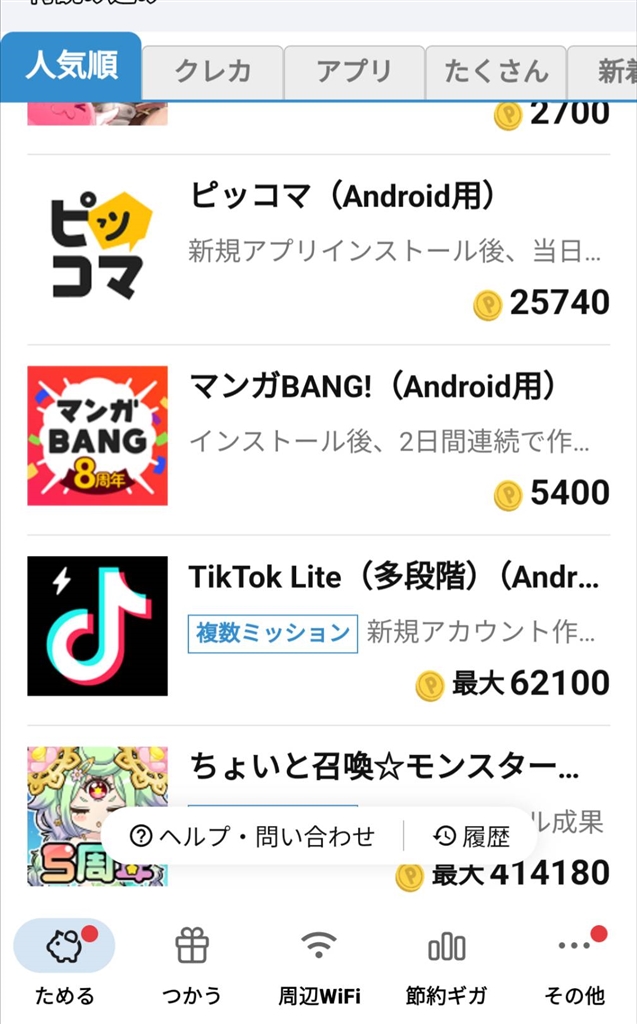Select the クレカ tab
The image size is (637, 1024).
pos(212,72)
